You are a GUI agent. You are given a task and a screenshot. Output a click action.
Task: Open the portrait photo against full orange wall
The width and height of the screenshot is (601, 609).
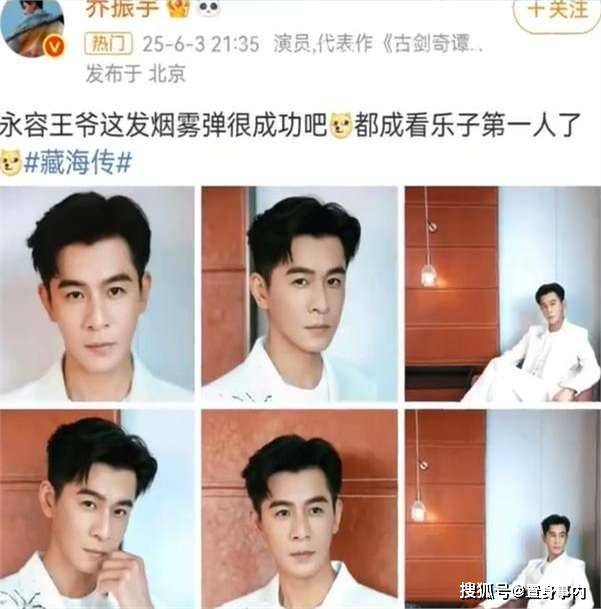pyautogui.click(x=299, y=508)
